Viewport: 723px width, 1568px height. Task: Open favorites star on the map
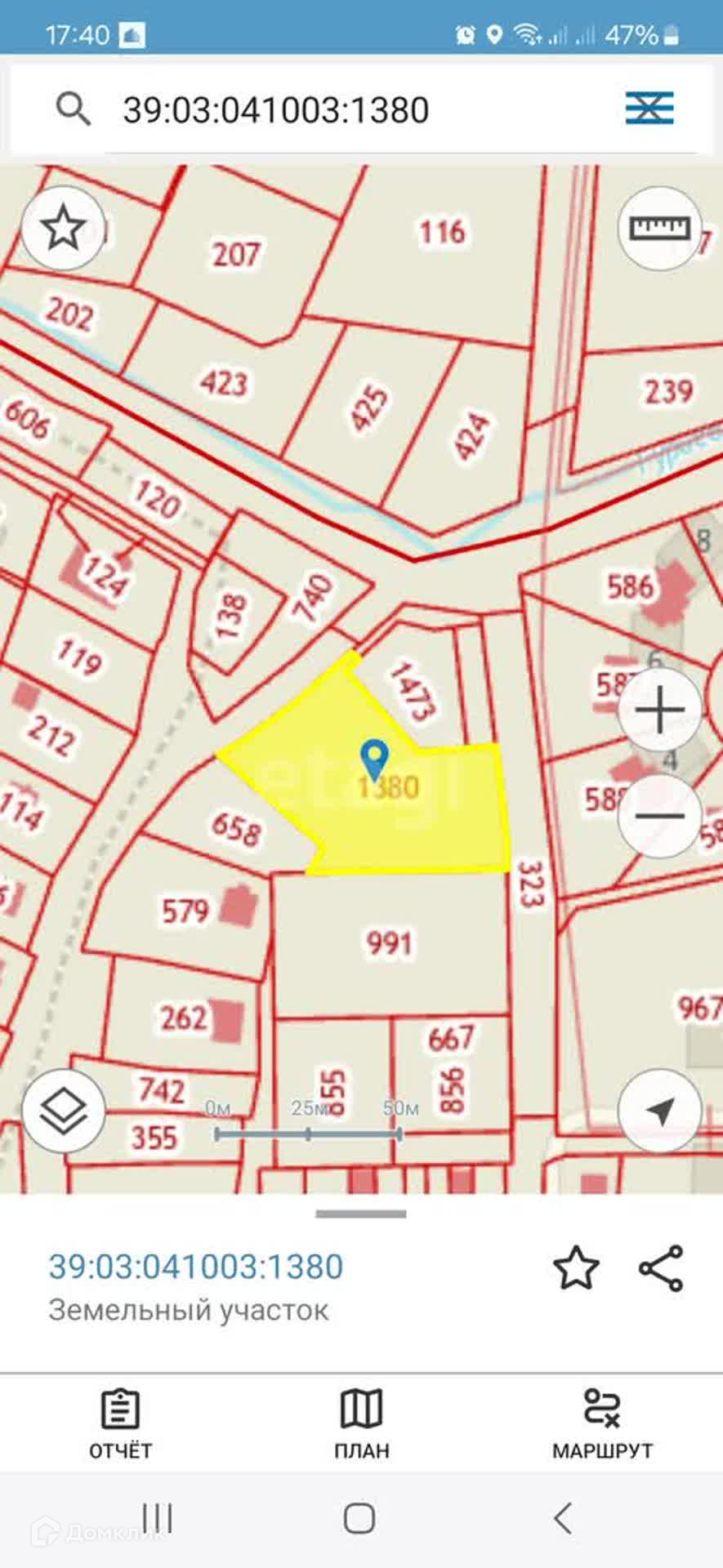[x=63, y=228]
